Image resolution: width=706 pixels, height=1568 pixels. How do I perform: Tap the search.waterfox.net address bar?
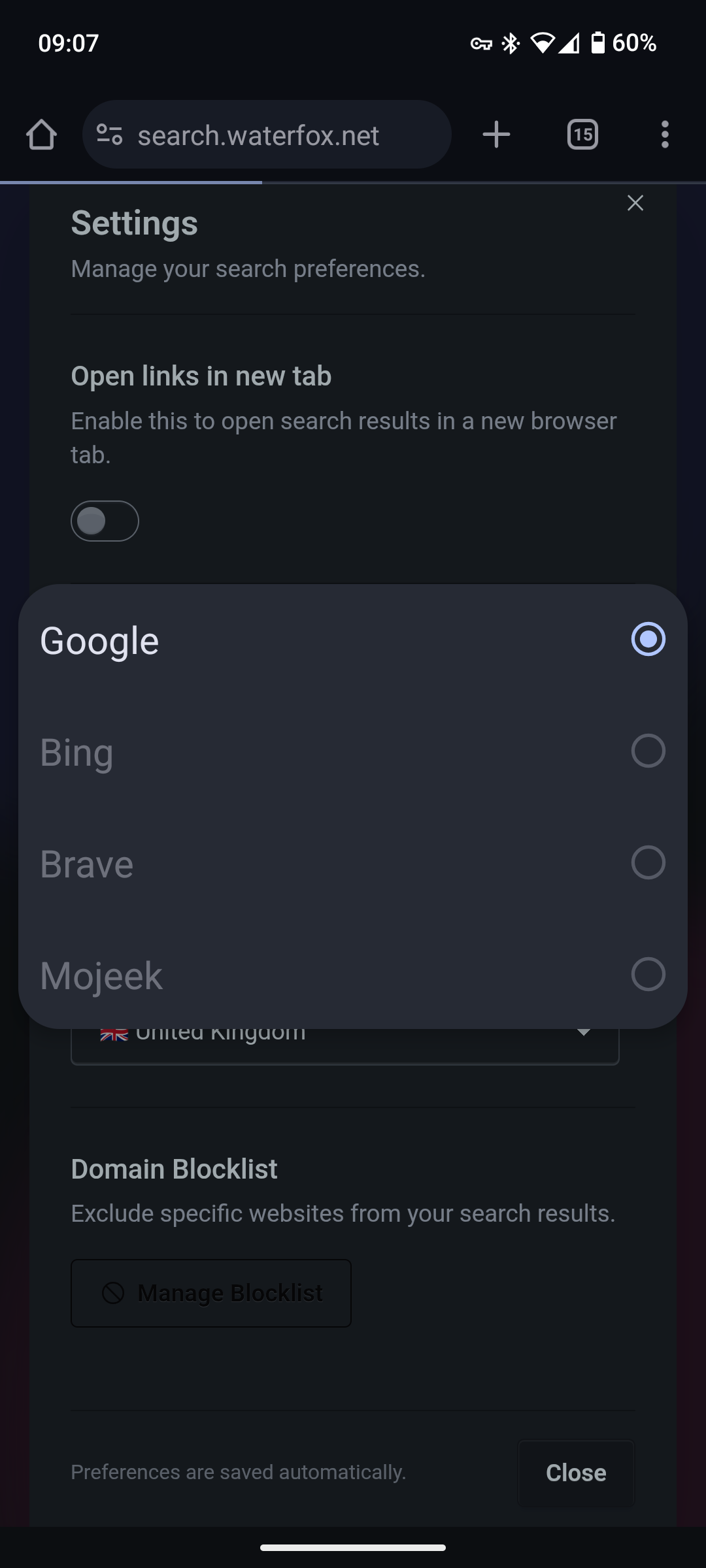pos(267,135)
